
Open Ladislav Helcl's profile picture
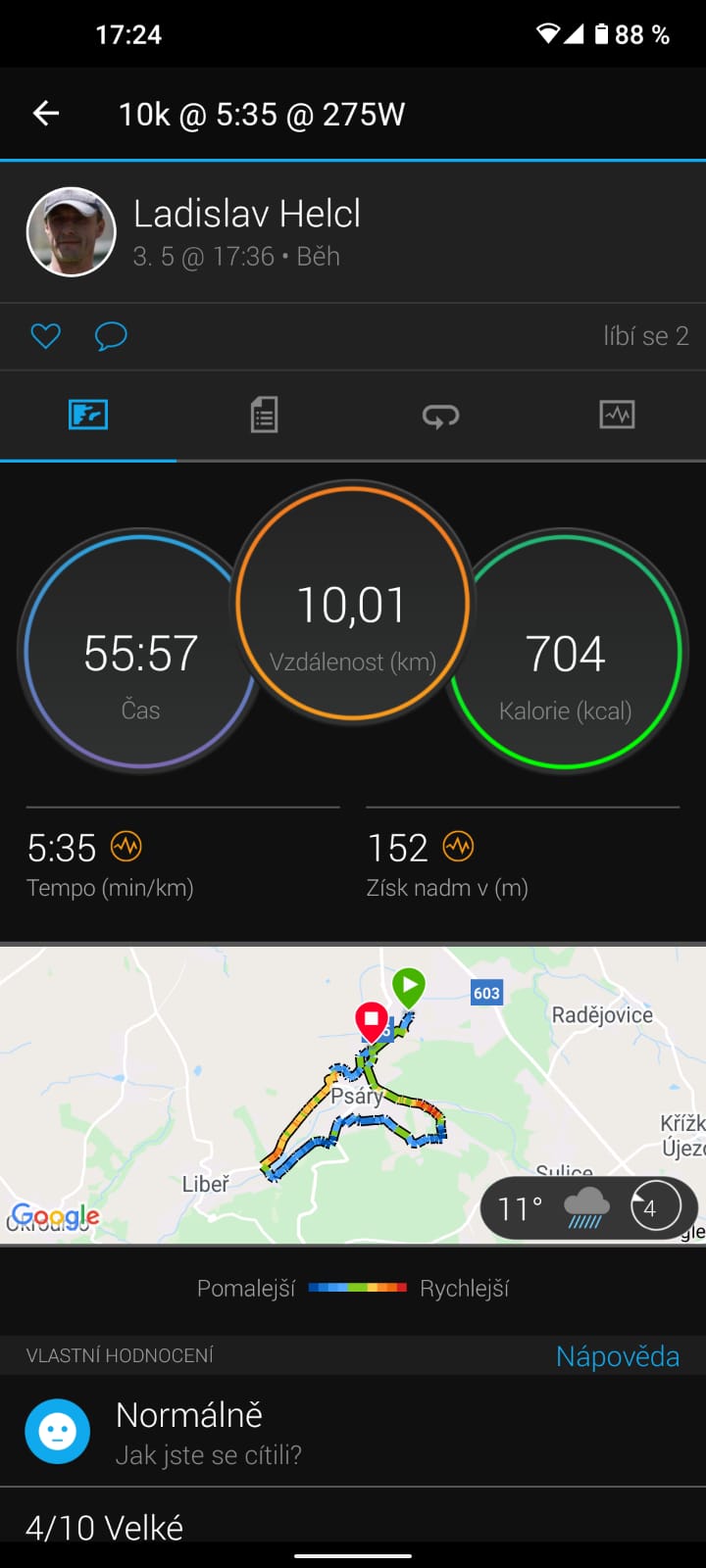71,232
